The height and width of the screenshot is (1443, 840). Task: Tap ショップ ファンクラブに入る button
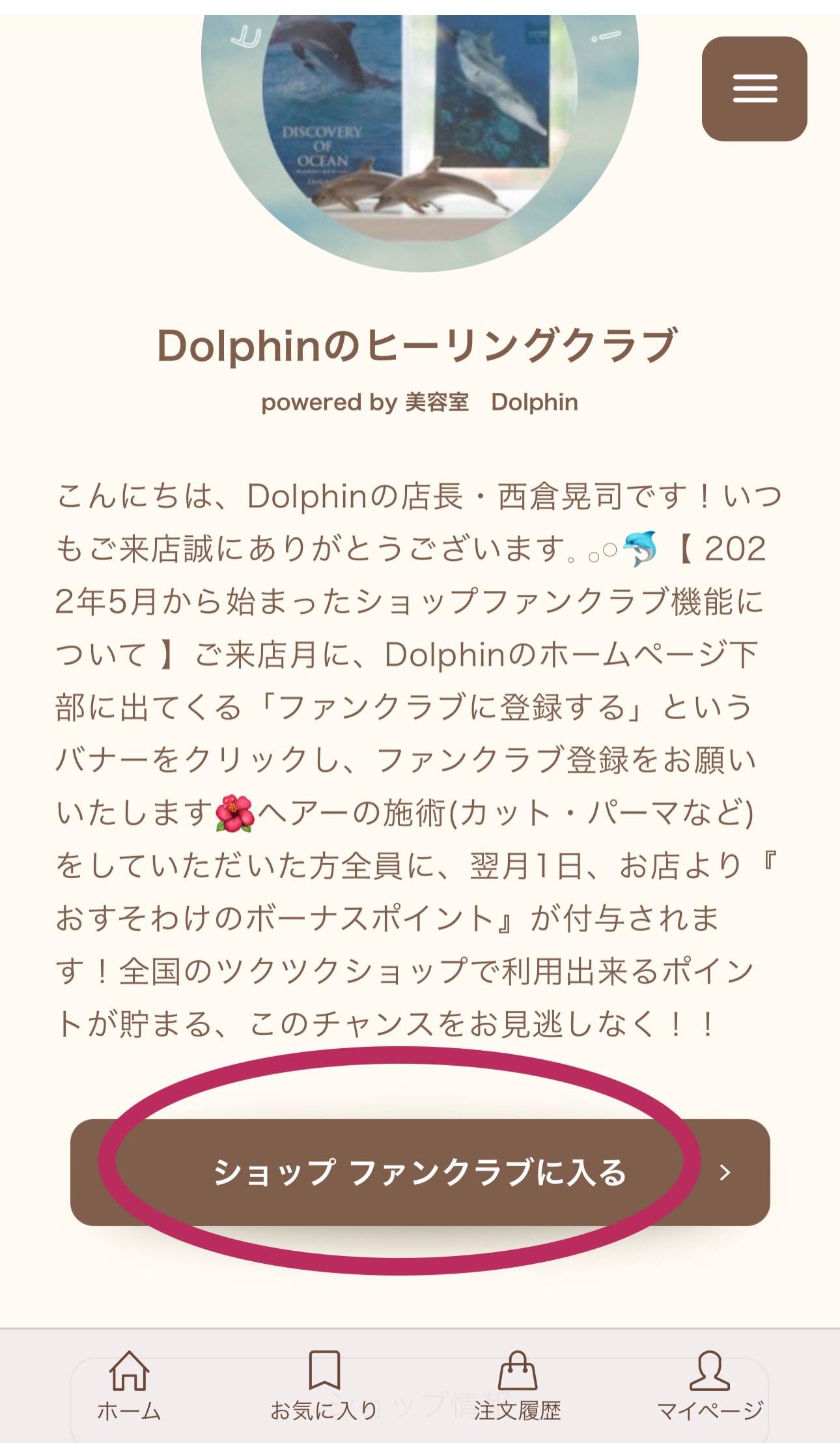click(420, 1172)
